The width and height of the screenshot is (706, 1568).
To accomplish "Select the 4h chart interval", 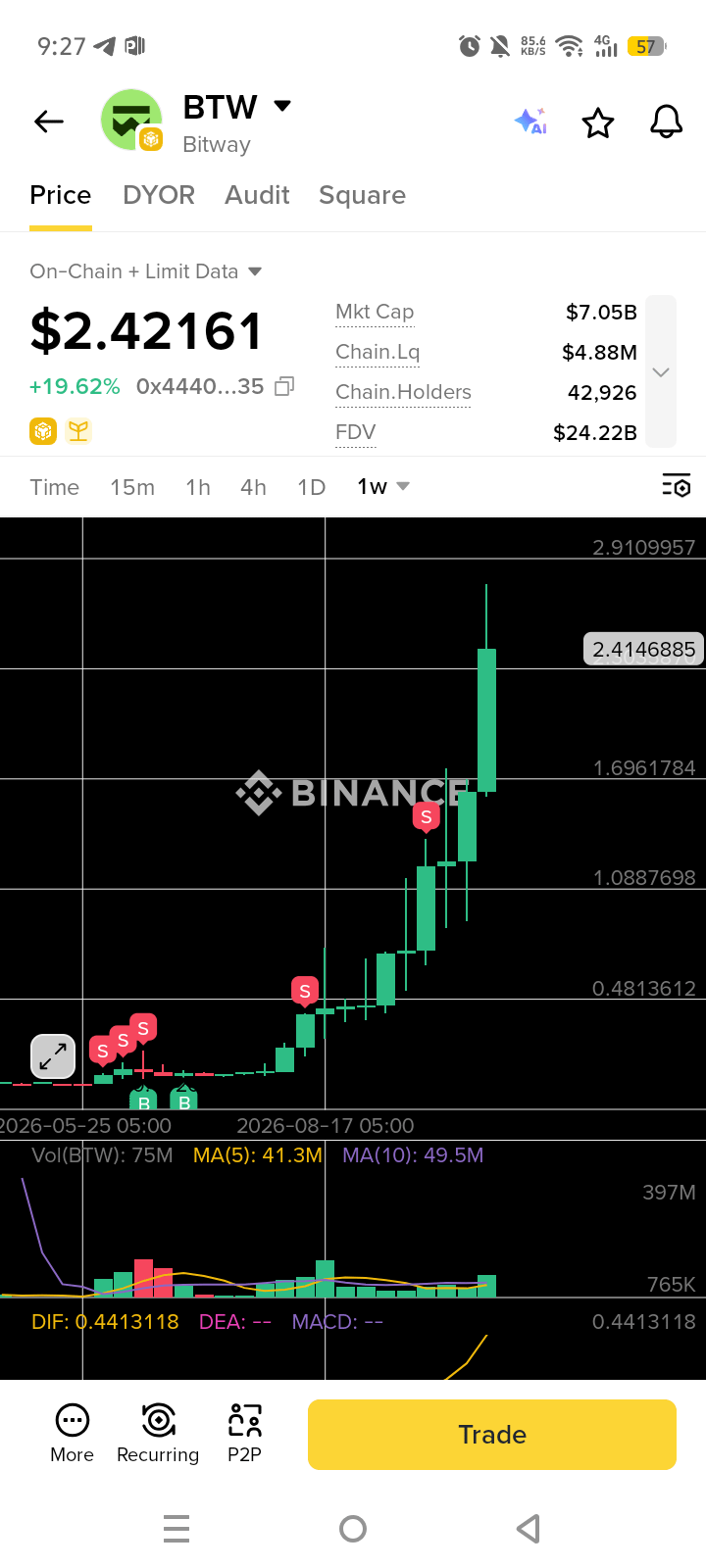I will point(253,487).
